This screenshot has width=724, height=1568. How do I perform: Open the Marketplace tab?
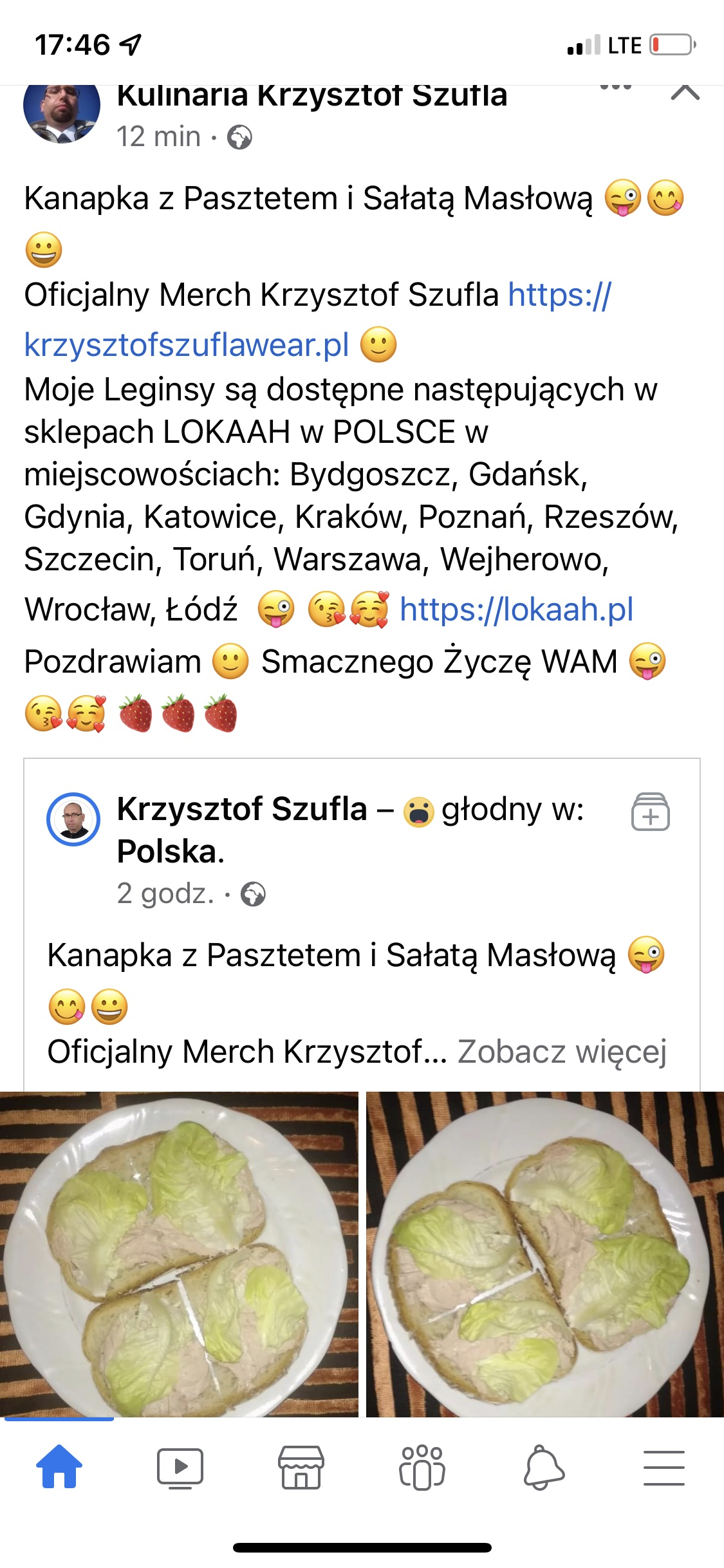301,1468
